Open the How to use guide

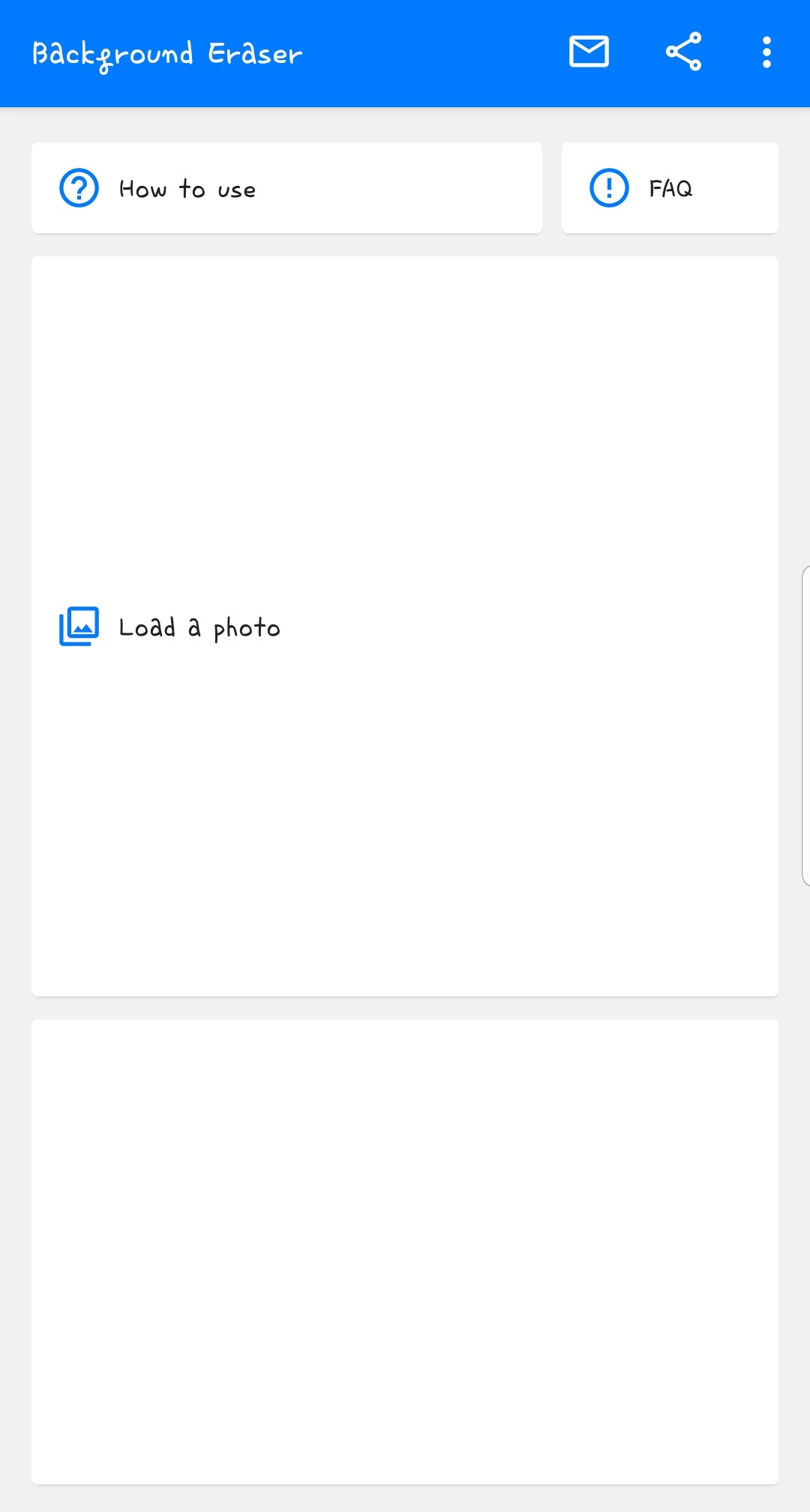[x=286, y=188]
